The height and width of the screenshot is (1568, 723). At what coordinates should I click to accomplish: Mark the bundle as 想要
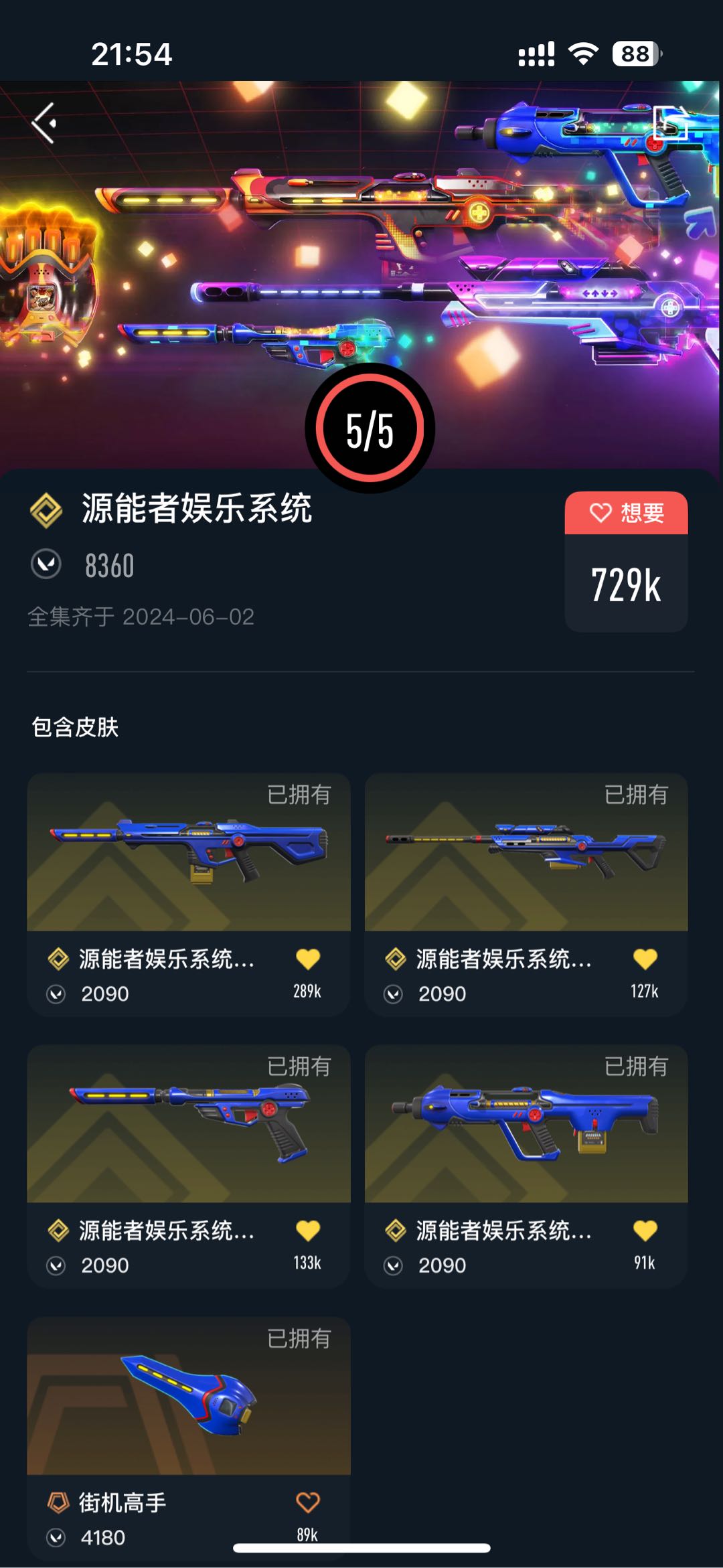pyautogui.click(x=626, y=514)
